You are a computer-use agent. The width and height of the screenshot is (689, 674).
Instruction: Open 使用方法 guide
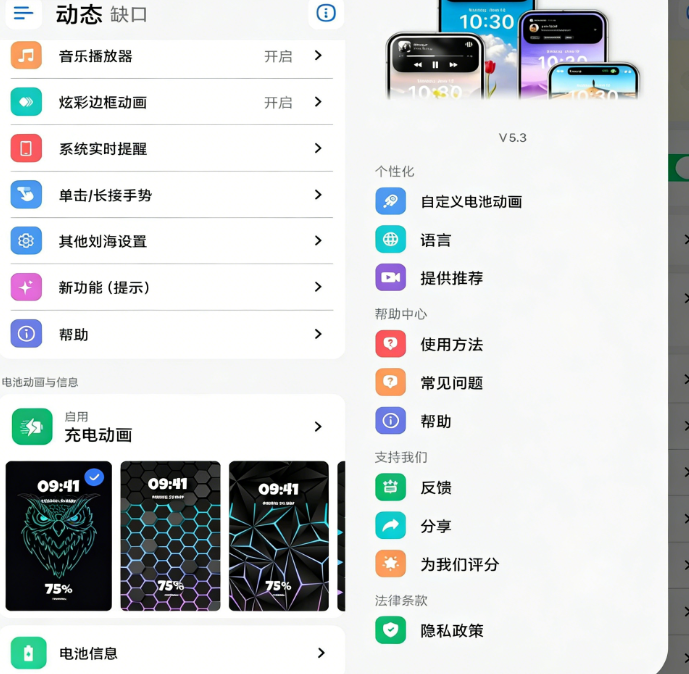(x=450, y=344)
